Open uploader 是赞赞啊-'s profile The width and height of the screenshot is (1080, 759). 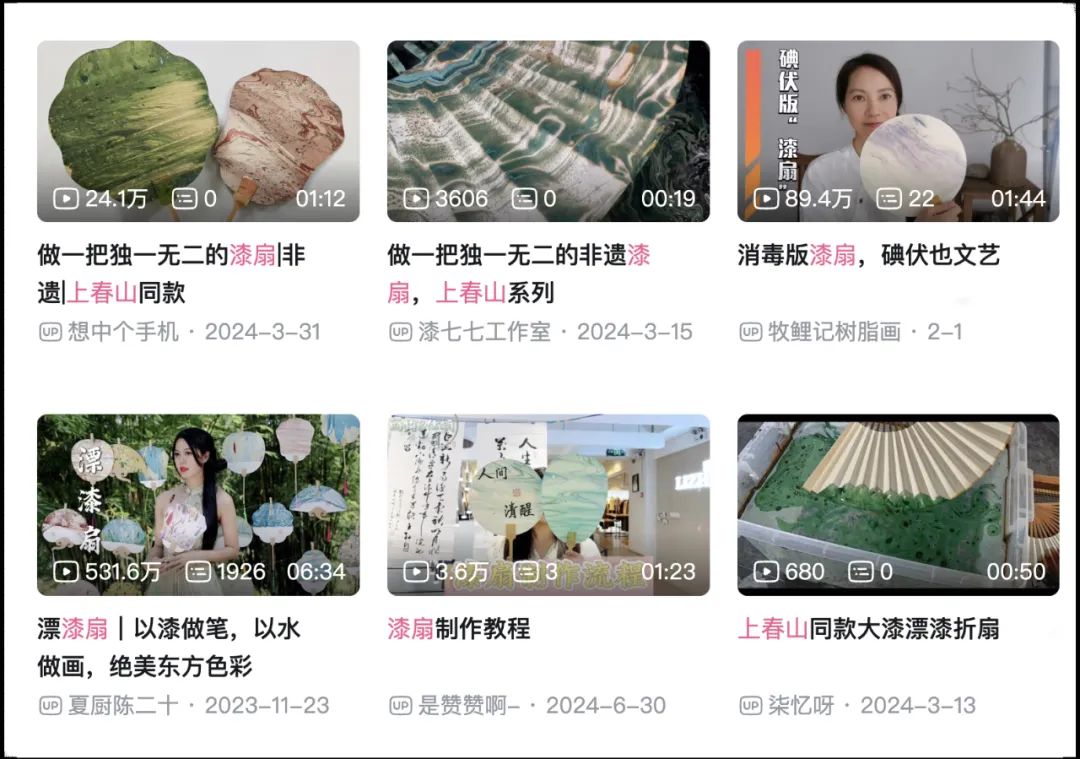470,706
